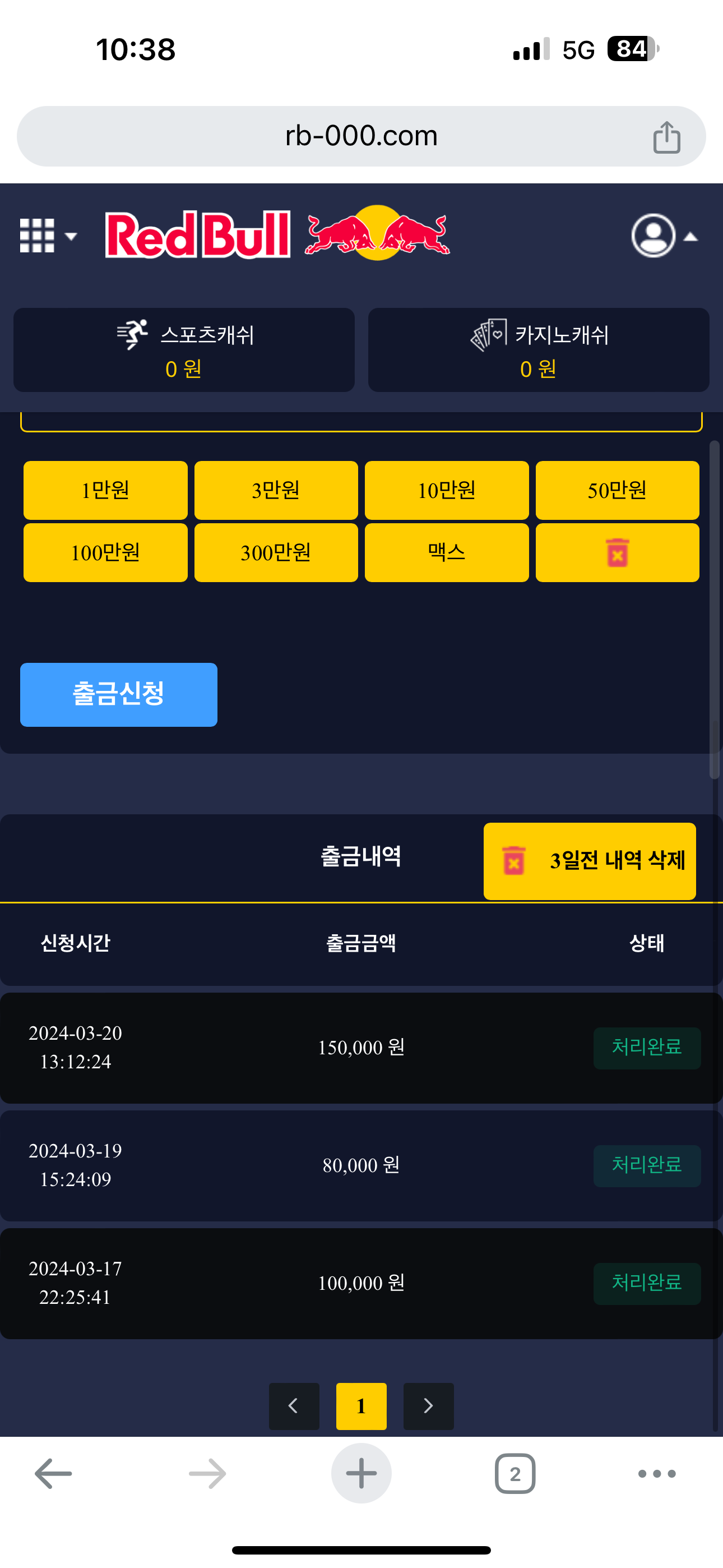723x1568 pixels.
Task: Open the grid menu dropdown
Action: [48, 235]
